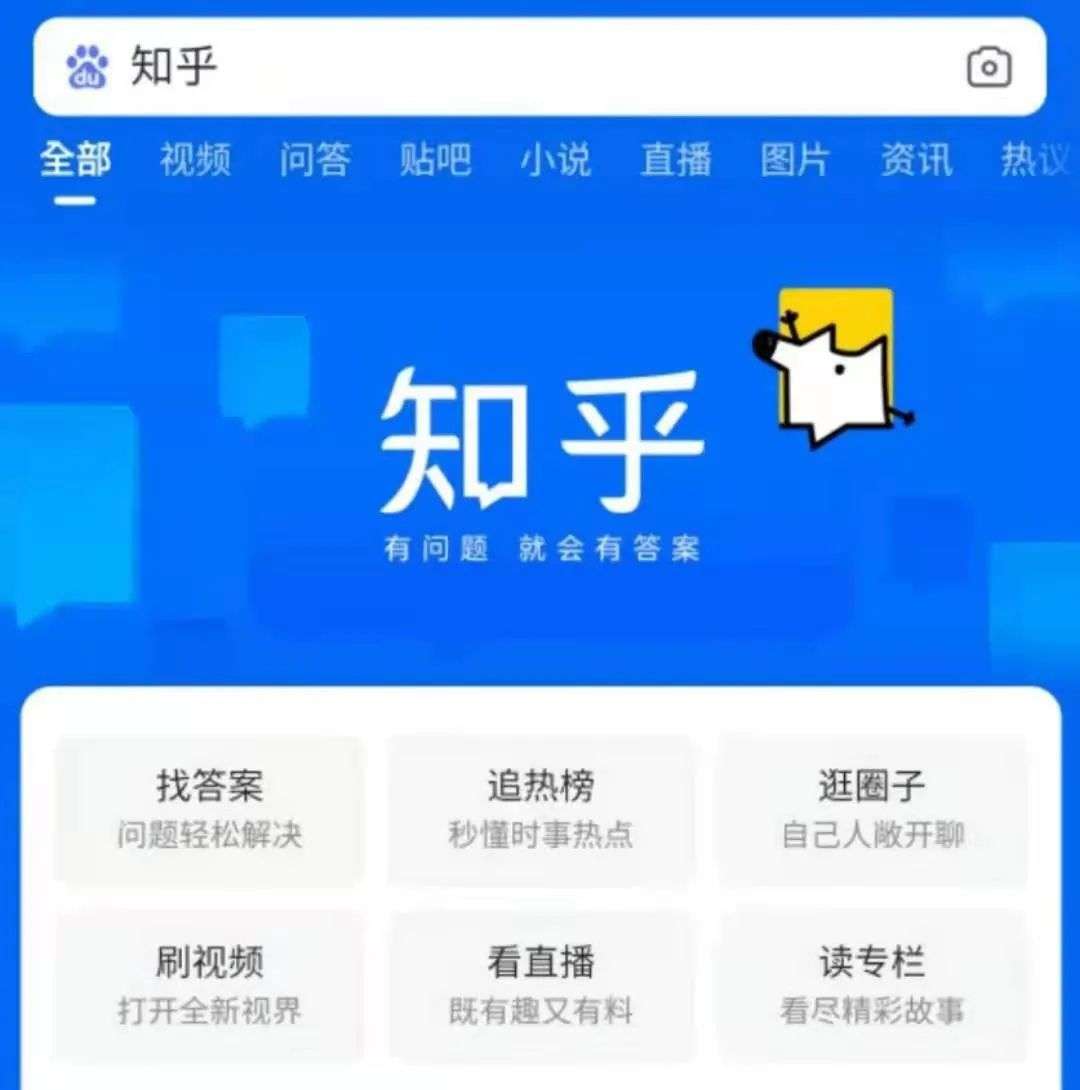The width and height of the screenshot is (1080, 1090).
Task: Switch to the 视频 tab
Action: [195, 160]
